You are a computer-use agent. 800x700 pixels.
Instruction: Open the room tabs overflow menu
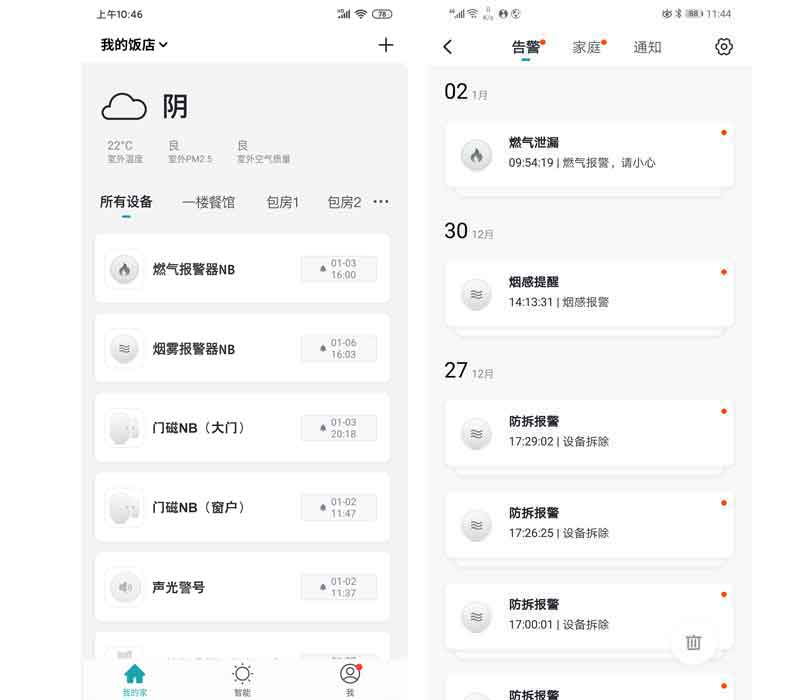(381, 202)
